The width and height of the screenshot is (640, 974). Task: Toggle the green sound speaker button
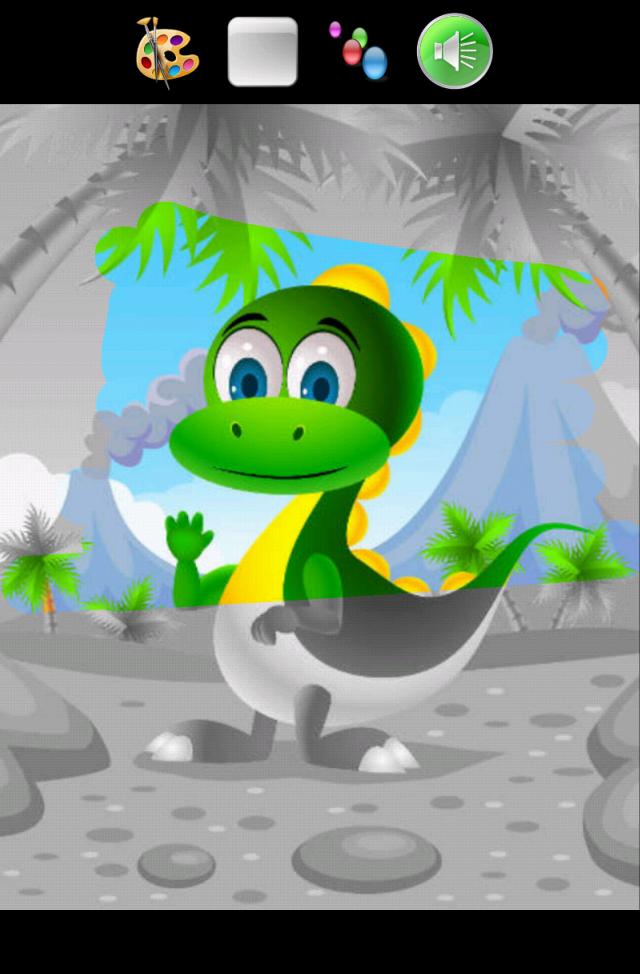[x=455, y=51]
